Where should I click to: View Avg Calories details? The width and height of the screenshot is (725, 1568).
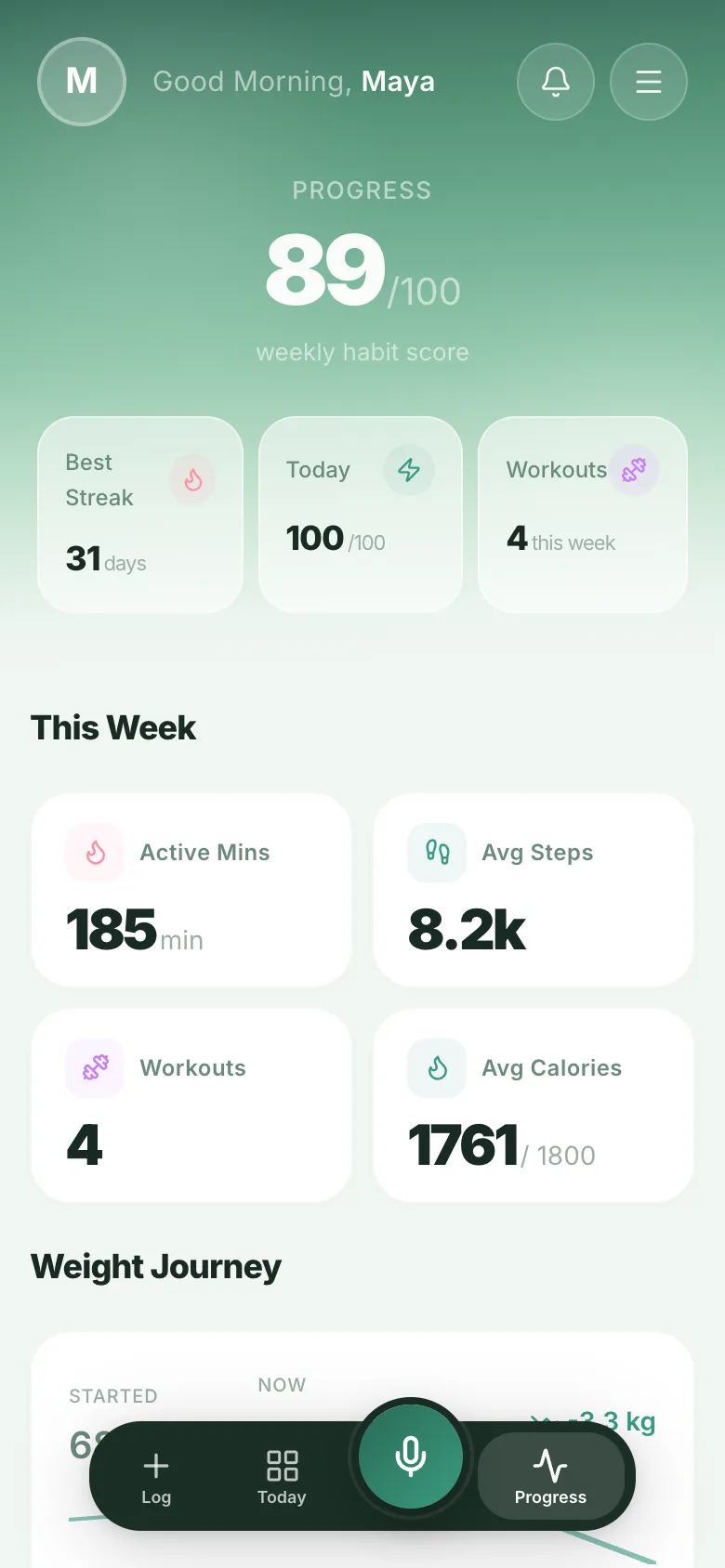coord(534,1105)
